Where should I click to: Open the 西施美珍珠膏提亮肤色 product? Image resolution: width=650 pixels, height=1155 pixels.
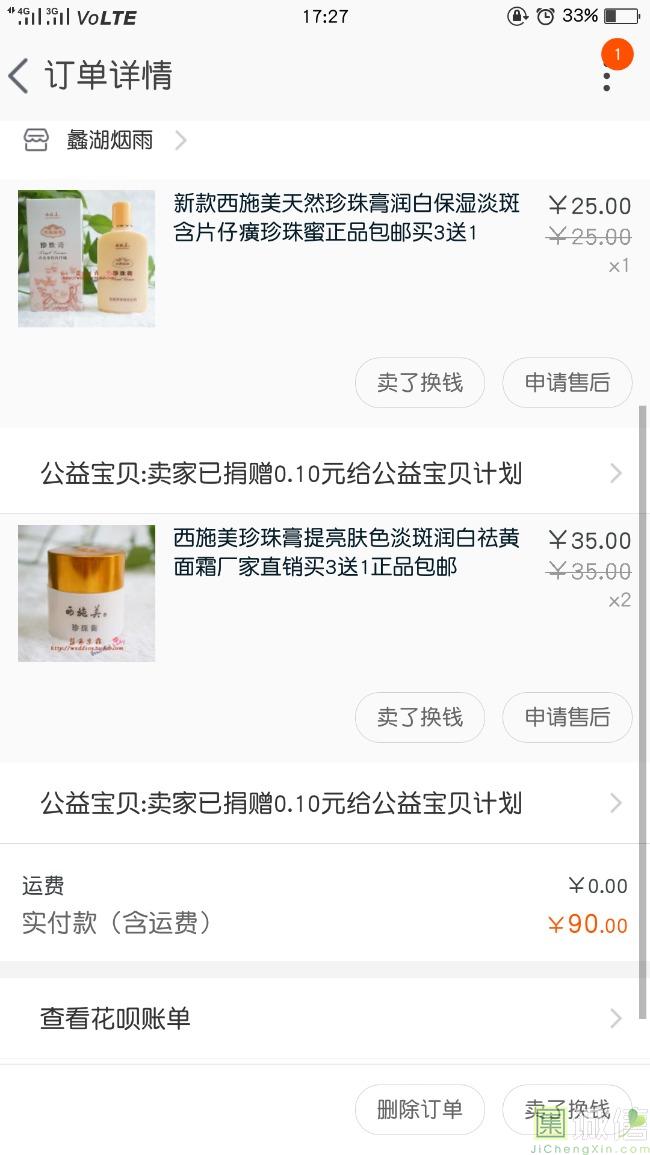(346, 553)
